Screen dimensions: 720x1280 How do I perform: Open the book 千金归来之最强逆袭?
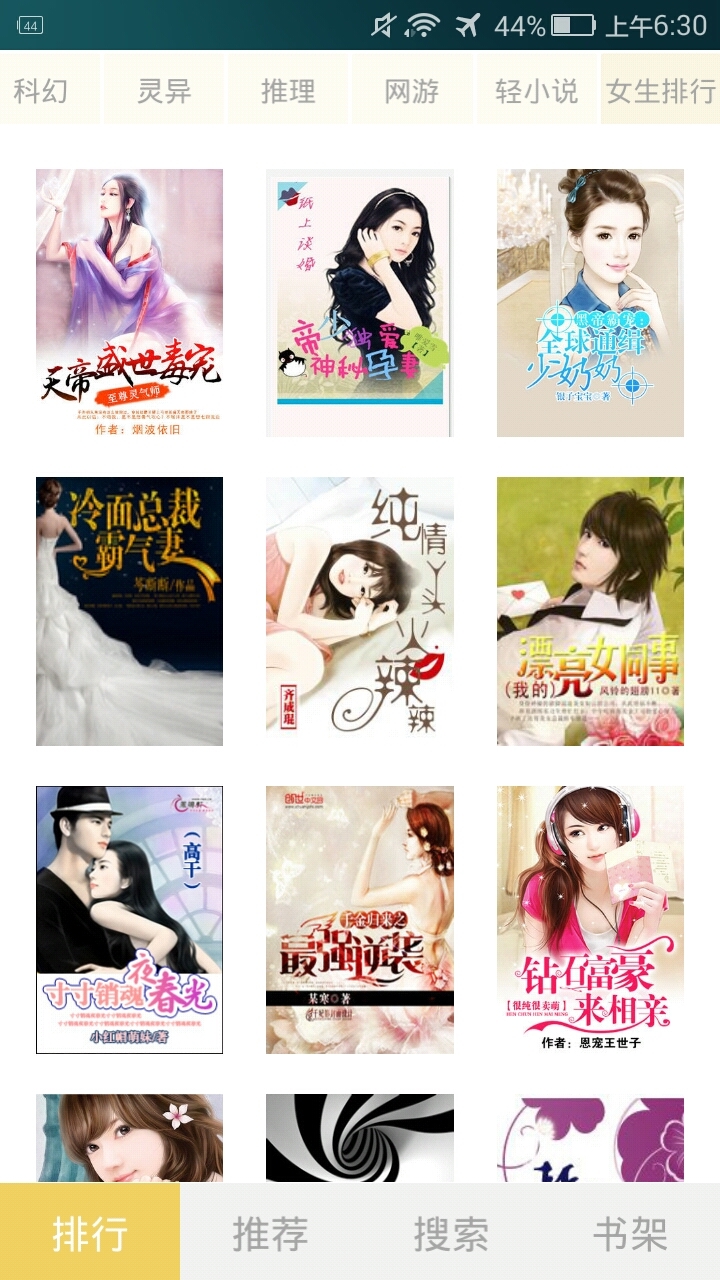pyautogui.click(x=359, y=919)
